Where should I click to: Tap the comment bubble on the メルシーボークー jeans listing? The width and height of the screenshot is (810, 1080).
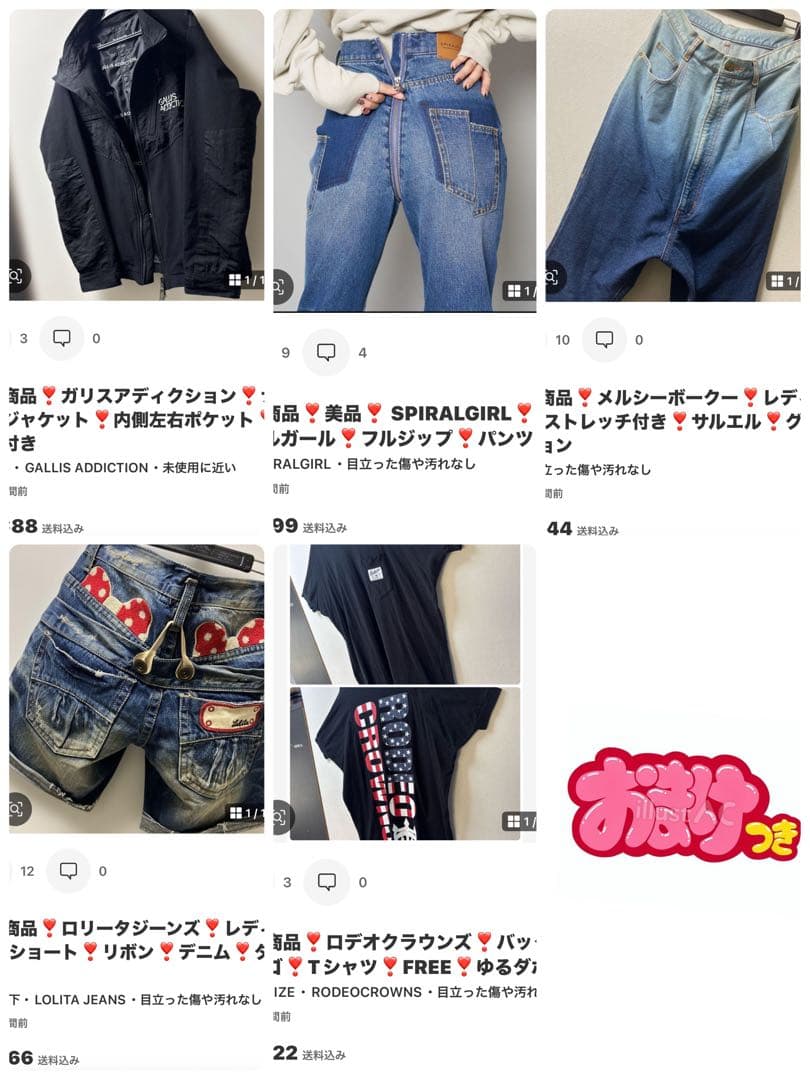604,340
